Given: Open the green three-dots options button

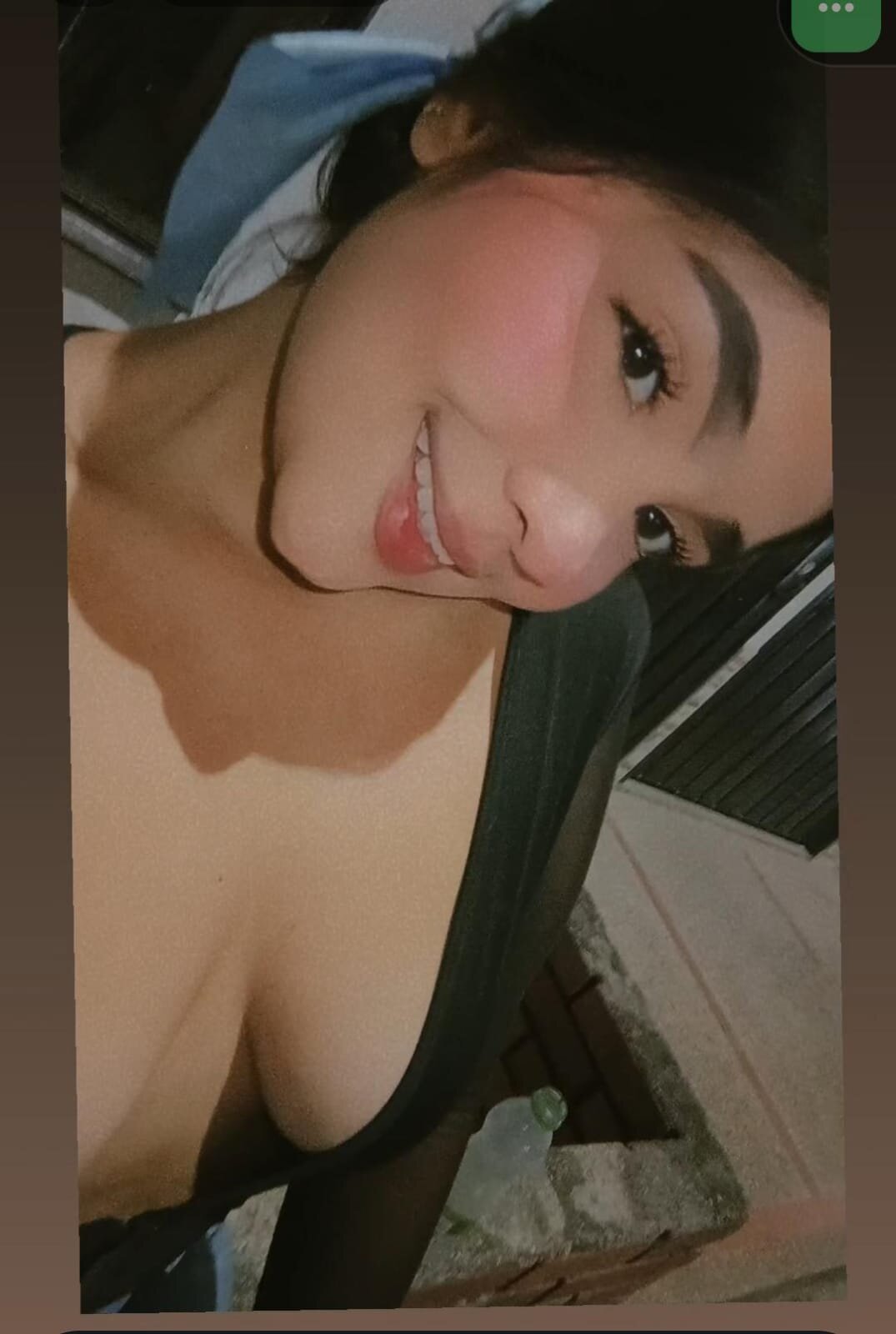Looking at the screenshot, I should (836, 17).
